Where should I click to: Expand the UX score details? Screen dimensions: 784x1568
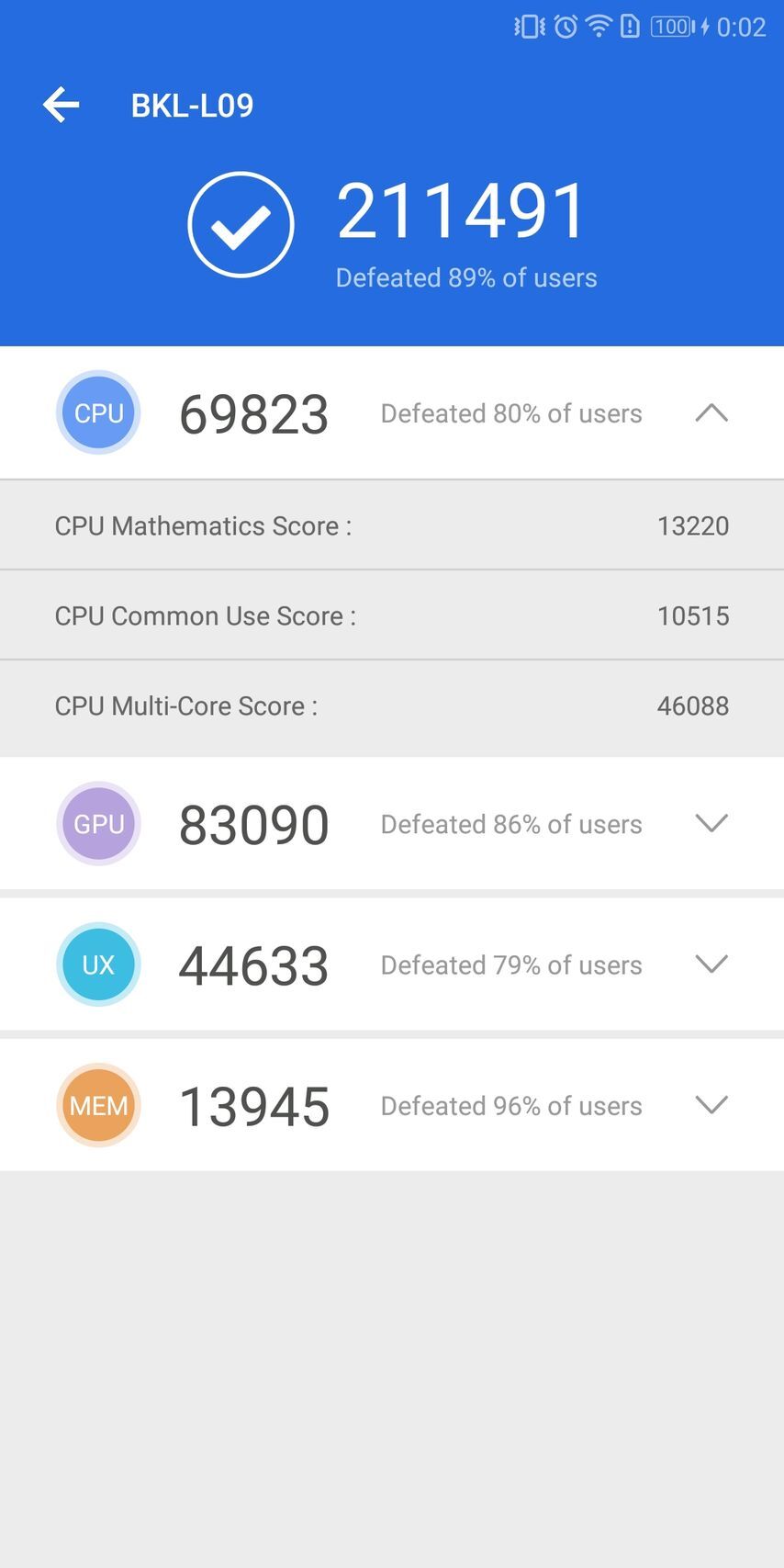[711, 964]
